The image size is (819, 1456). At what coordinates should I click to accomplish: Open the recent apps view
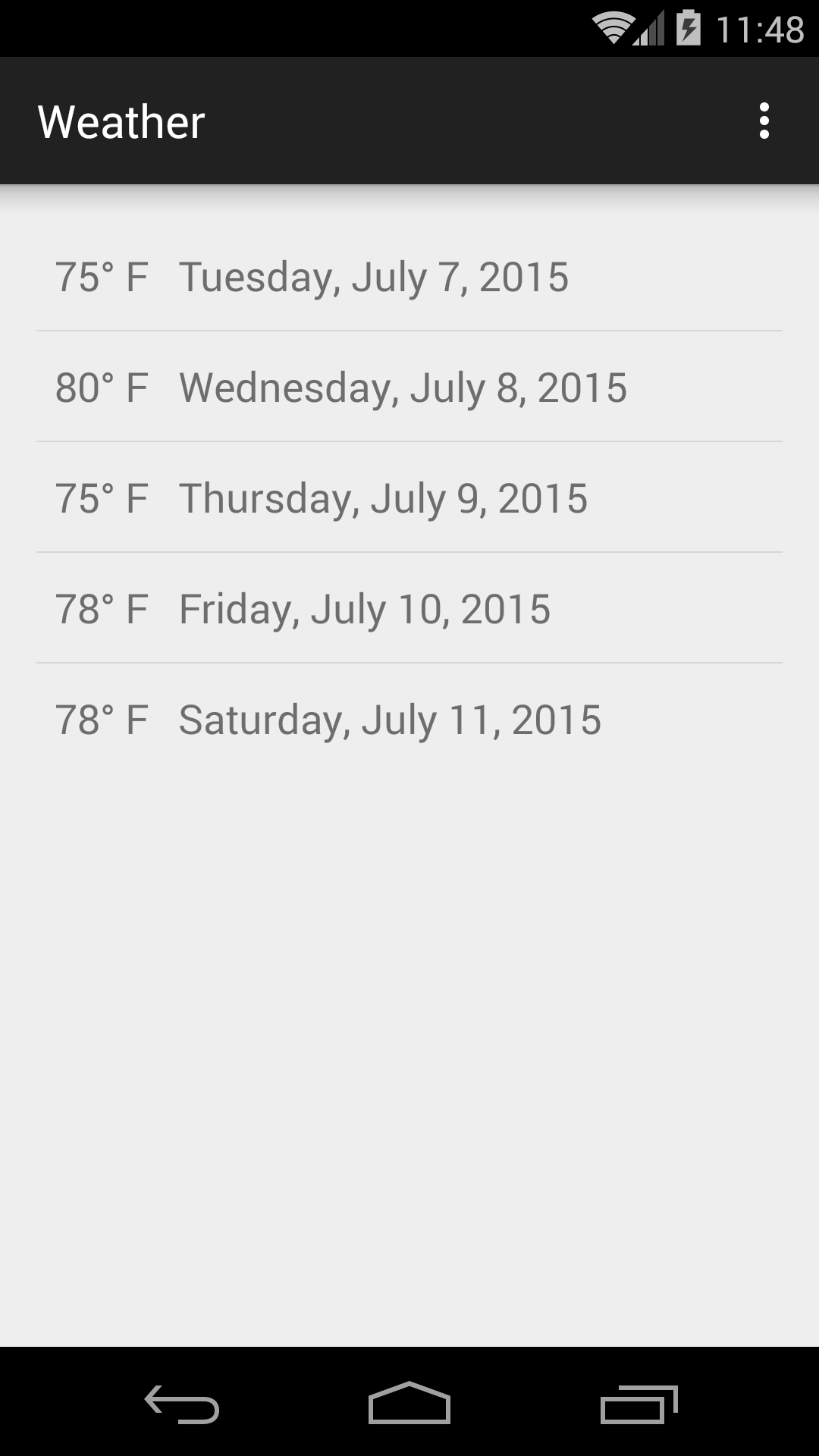coord(639,1403)
